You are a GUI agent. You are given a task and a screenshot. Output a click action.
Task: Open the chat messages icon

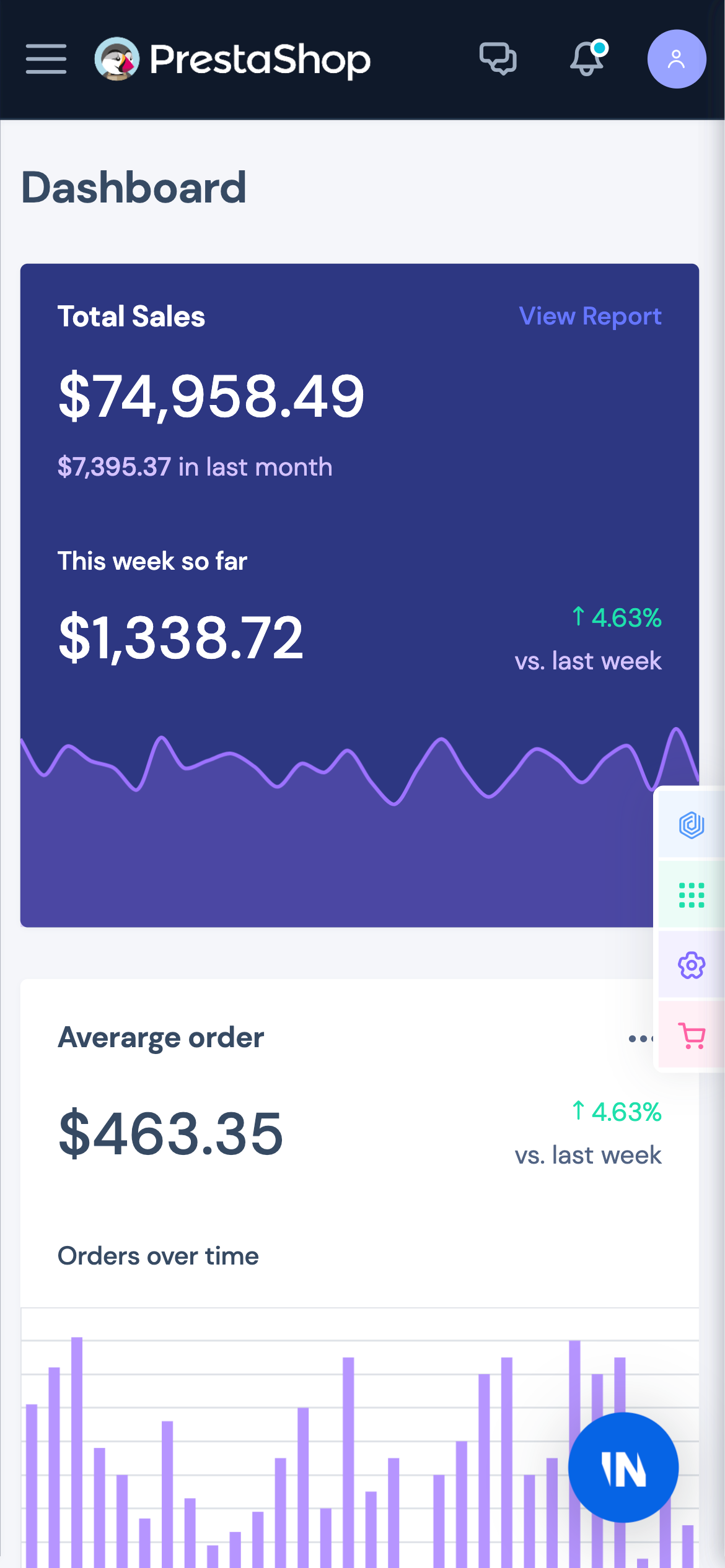coord(499,59)
